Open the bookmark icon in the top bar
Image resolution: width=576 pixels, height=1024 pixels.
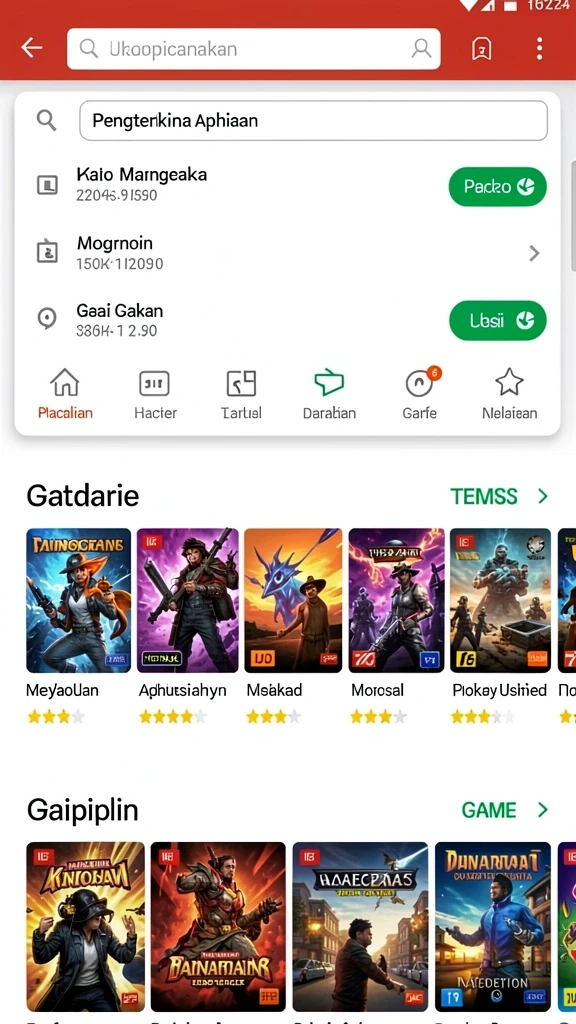481,49
